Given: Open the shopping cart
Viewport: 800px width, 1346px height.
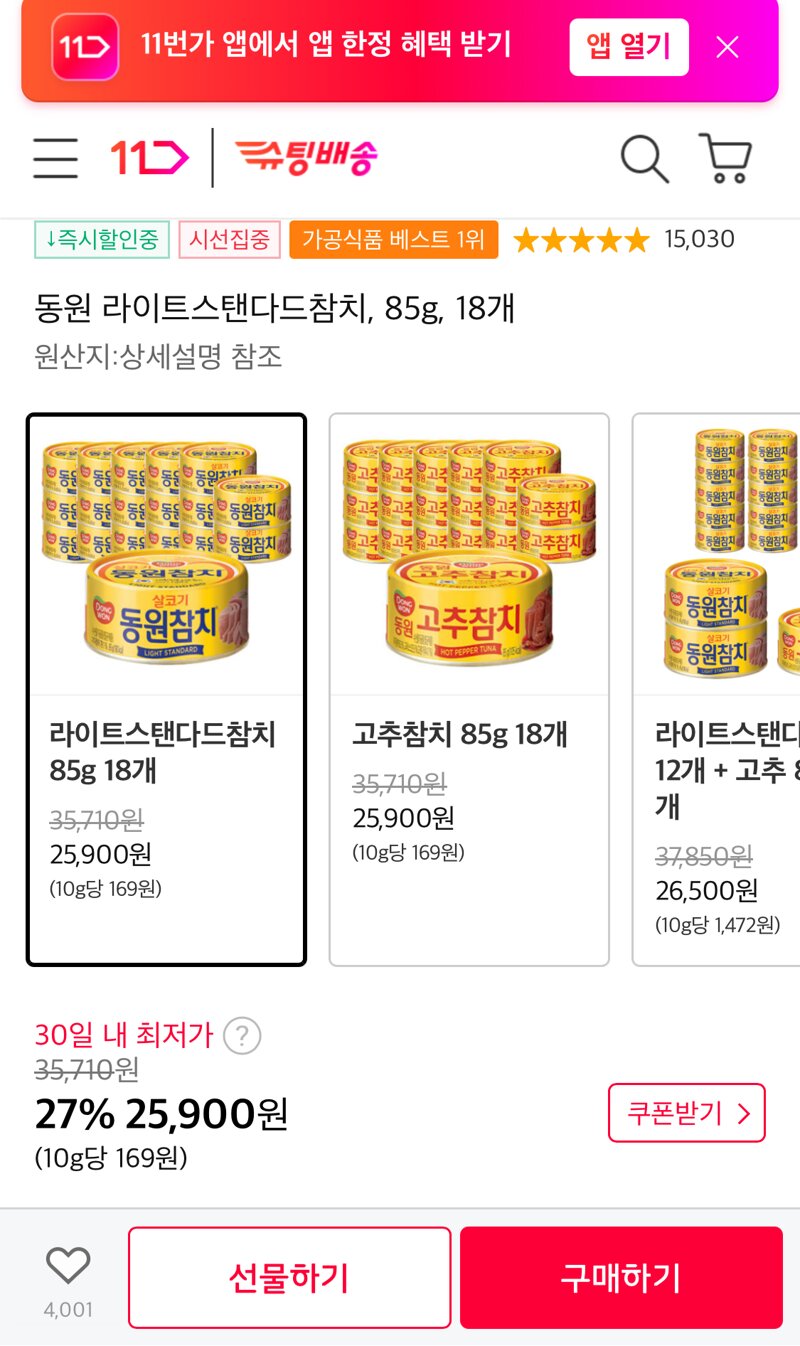Looking at the screenshot, I should [x=726, y=158].
